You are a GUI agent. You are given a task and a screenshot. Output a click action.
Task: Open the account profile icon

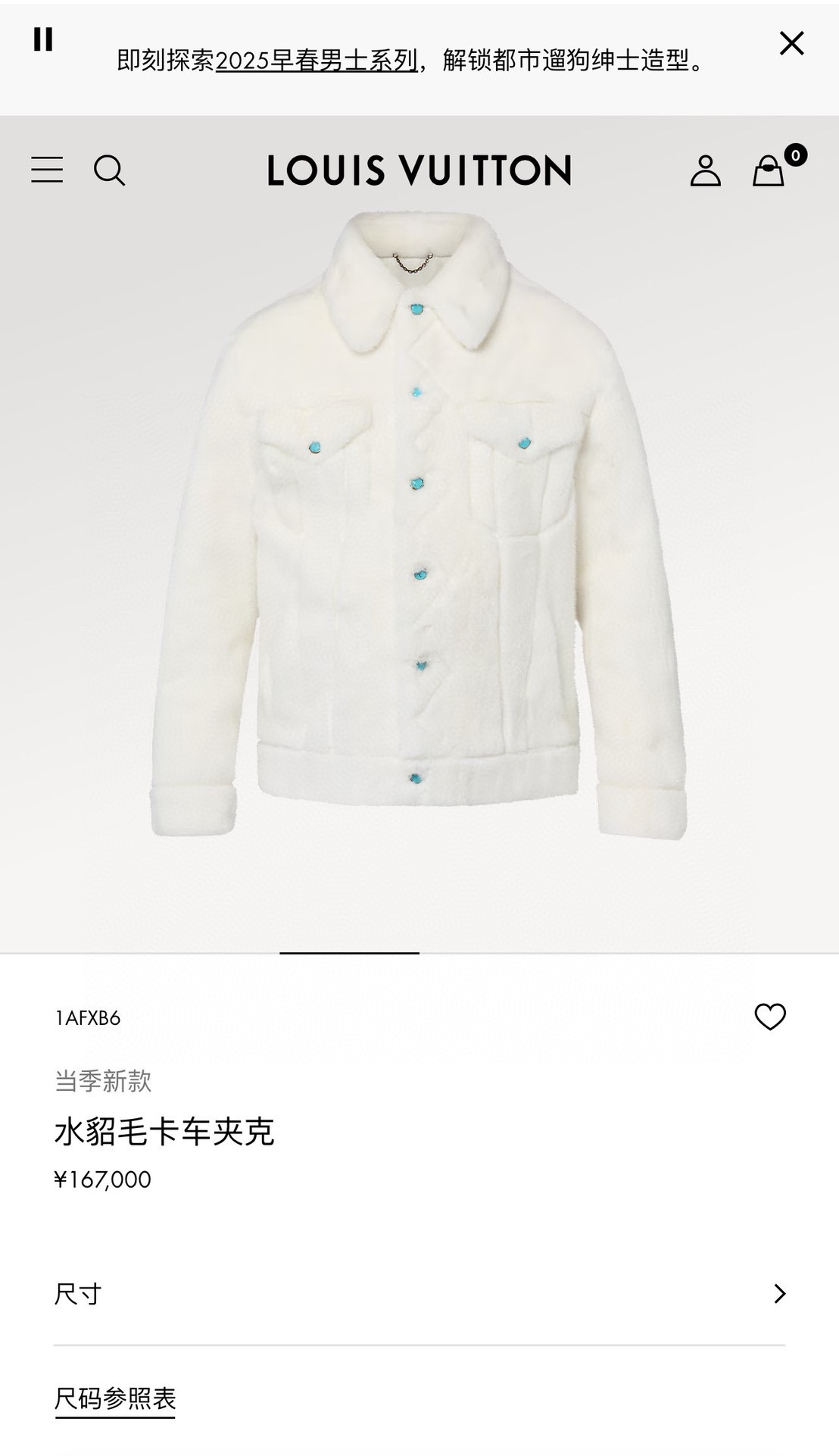pos(705,170)
